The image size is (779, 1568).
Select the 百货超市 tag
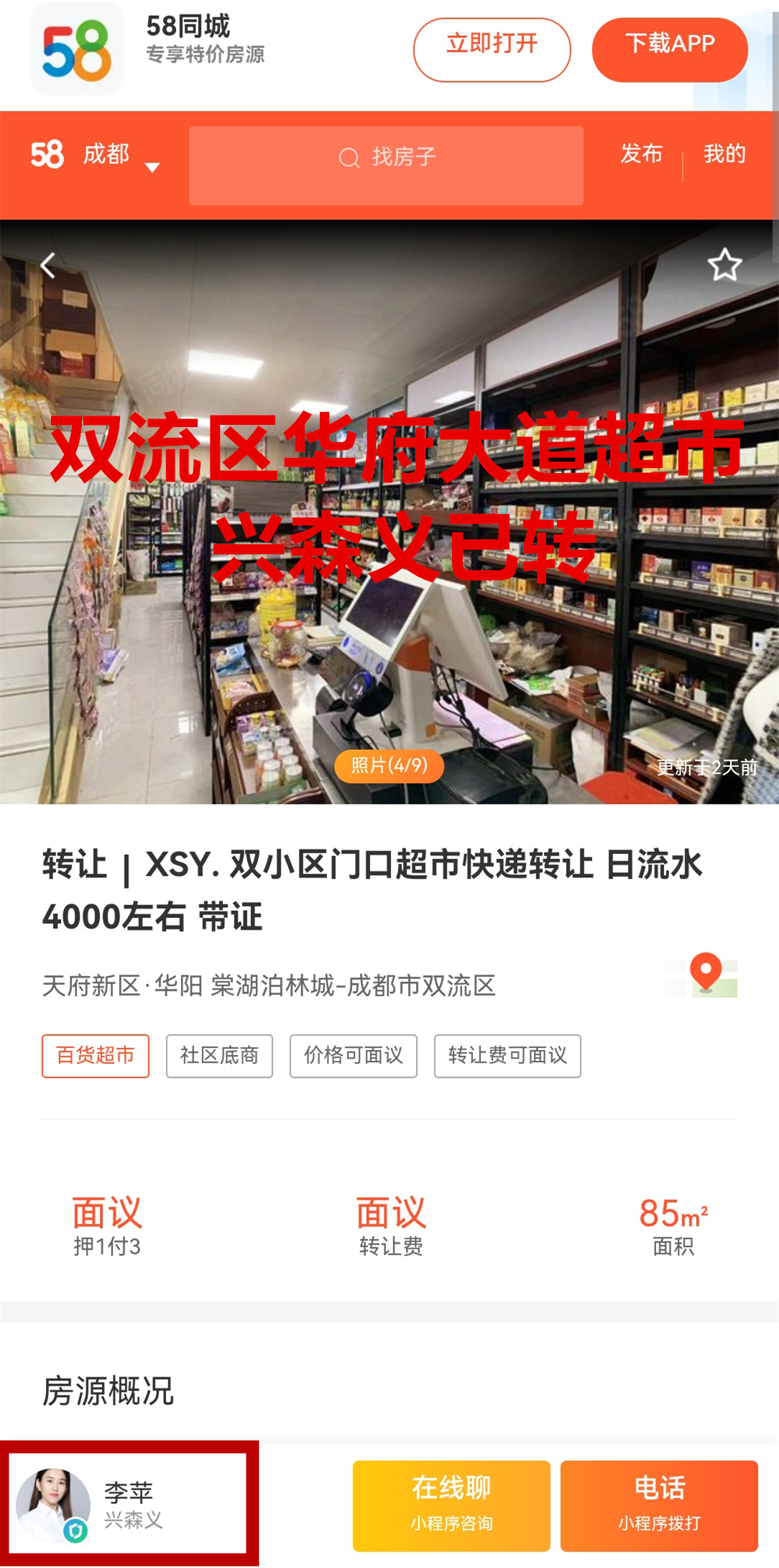(x=96, y=1055)
